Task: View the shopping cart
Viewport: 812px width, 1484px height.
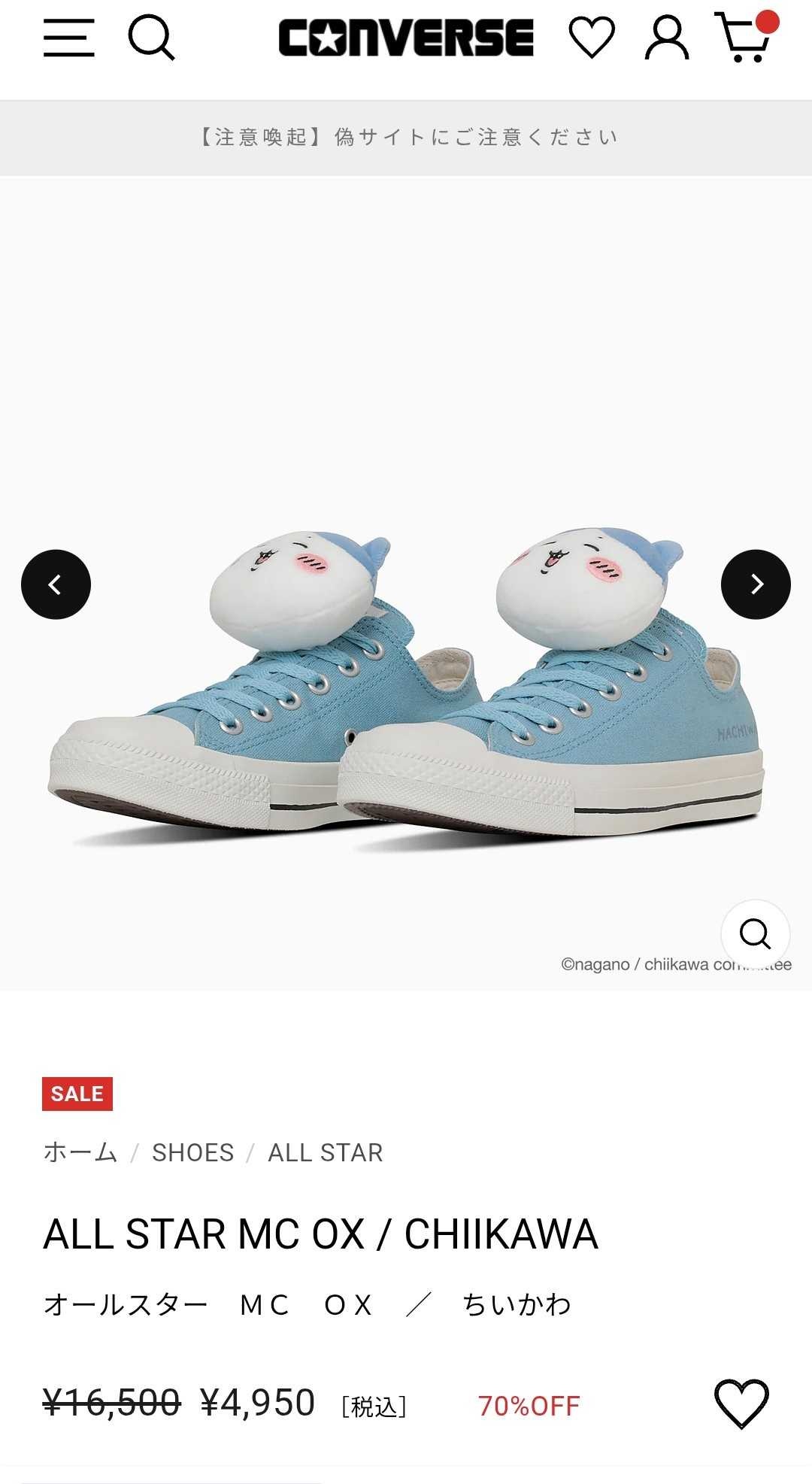Action: [x=746, y=38]
